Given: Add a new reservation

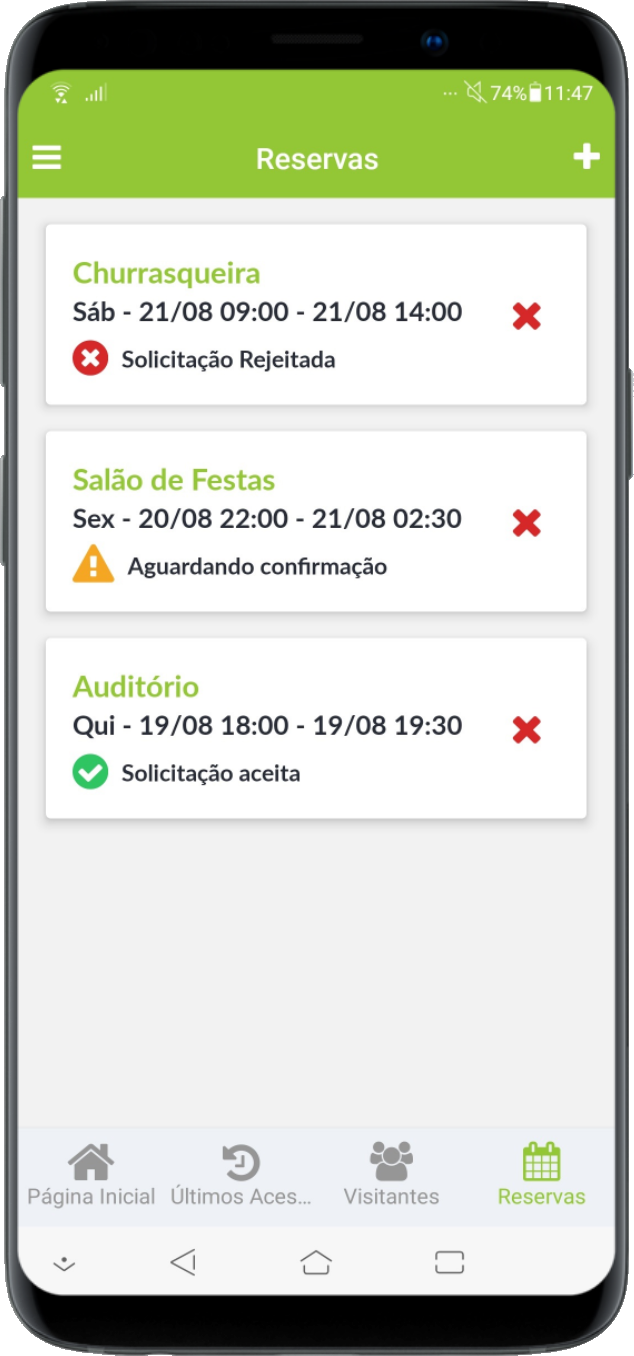Looking at the screenshot, I should [x=586, y=157].
